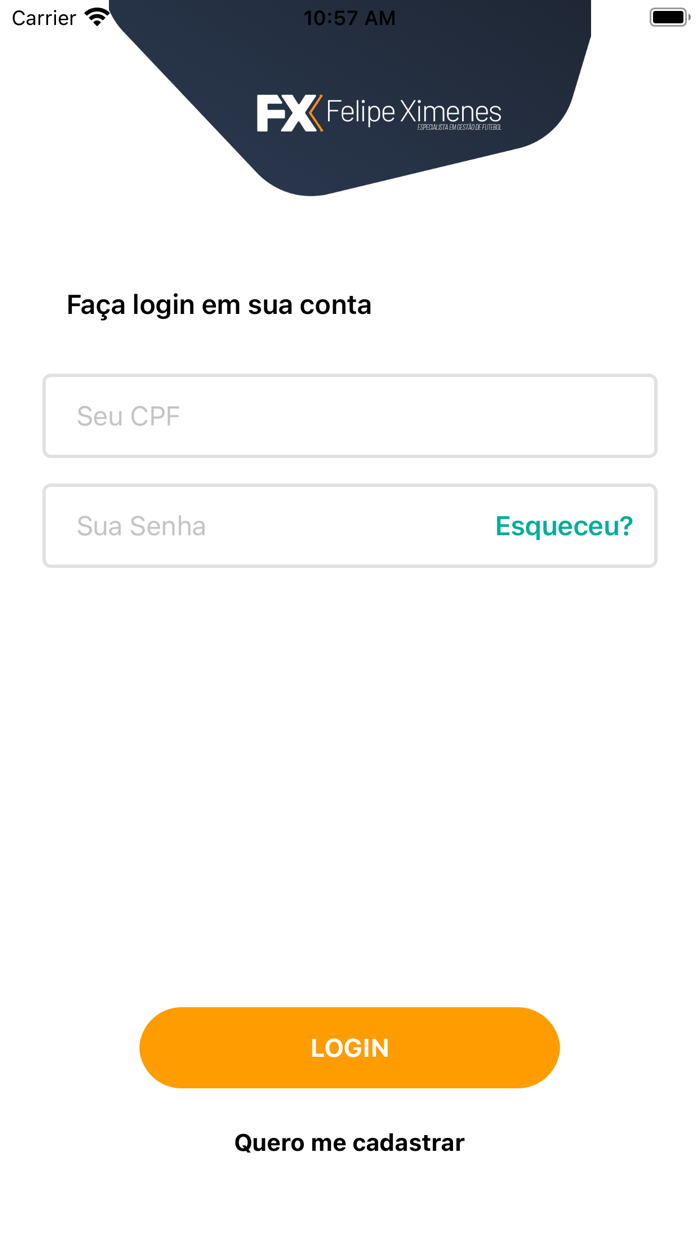Focus the Sua Senha password field
The width and height of the screenshot is (700, 1244).
[260, 526]
